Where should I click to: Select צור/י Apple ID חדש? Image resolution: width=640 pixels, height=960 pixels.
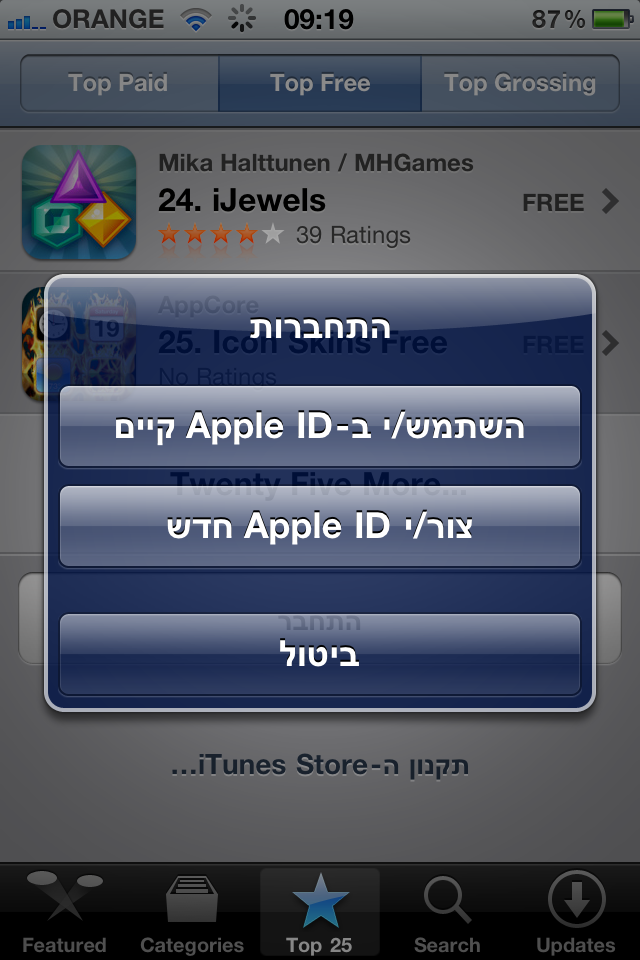(320, 527)
